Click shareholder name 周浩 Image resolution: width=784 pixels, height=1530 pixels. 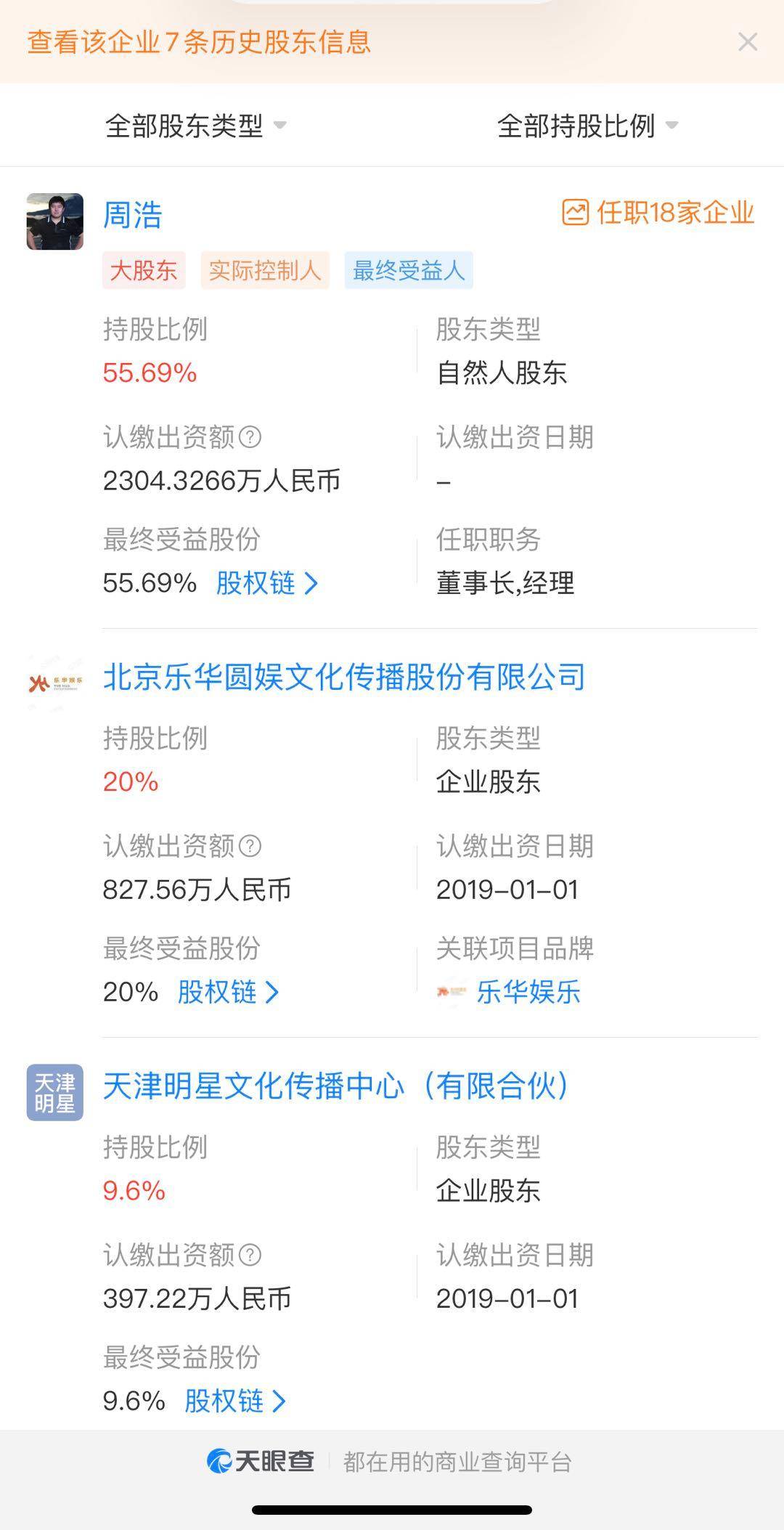(132, 216)
